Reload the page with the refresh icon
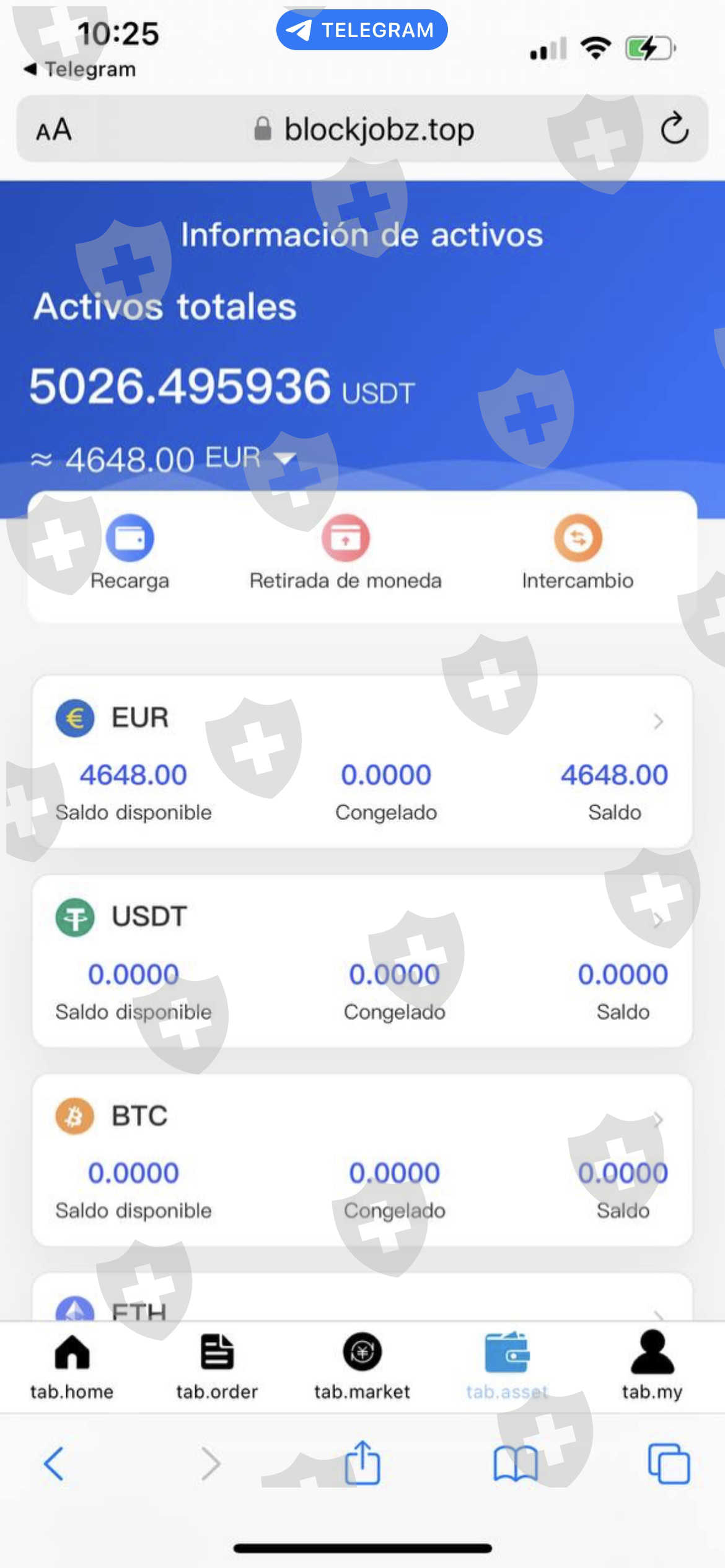Image resolution: width=725 pixels, height=1568 pixels. (674, 128)
